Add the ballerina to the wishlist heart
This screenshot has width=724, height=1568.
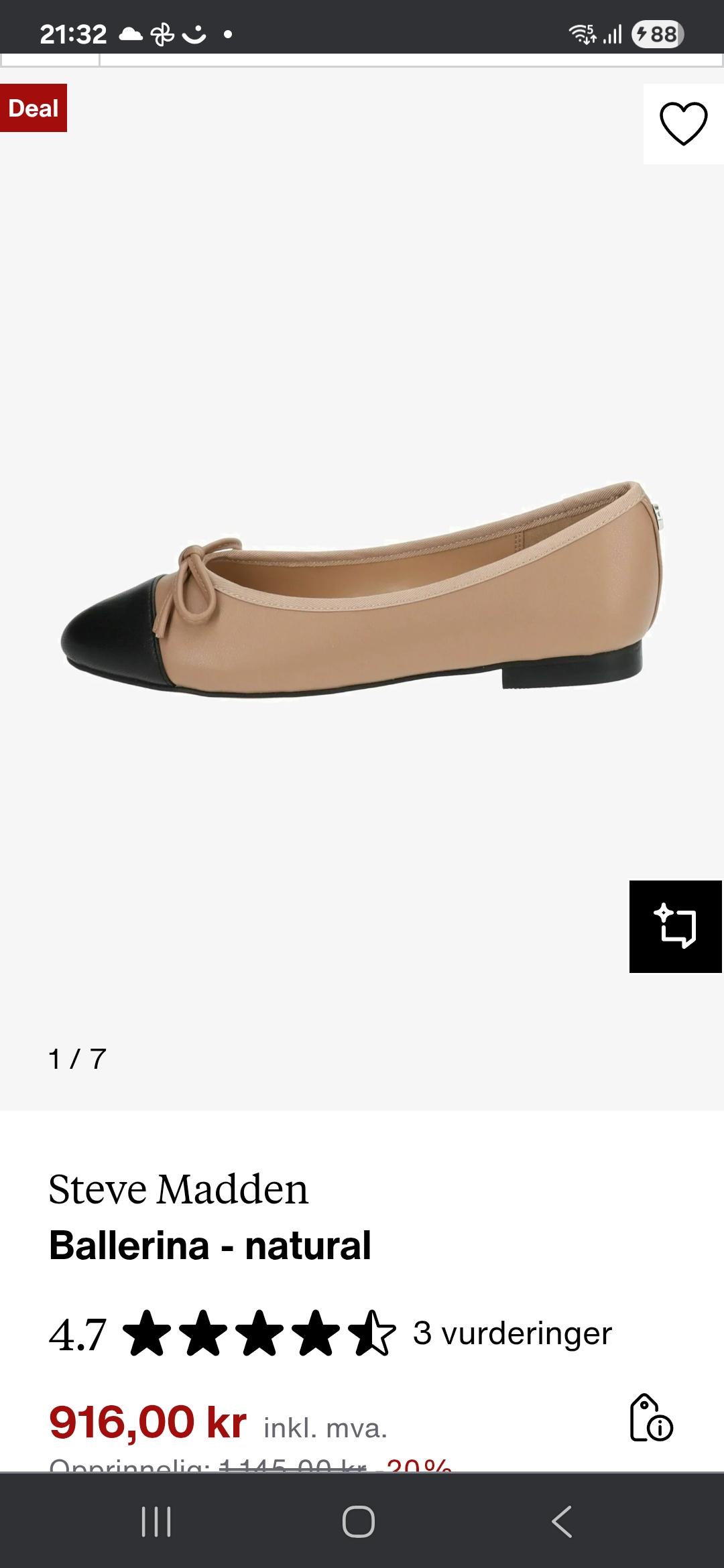[683, 124]
